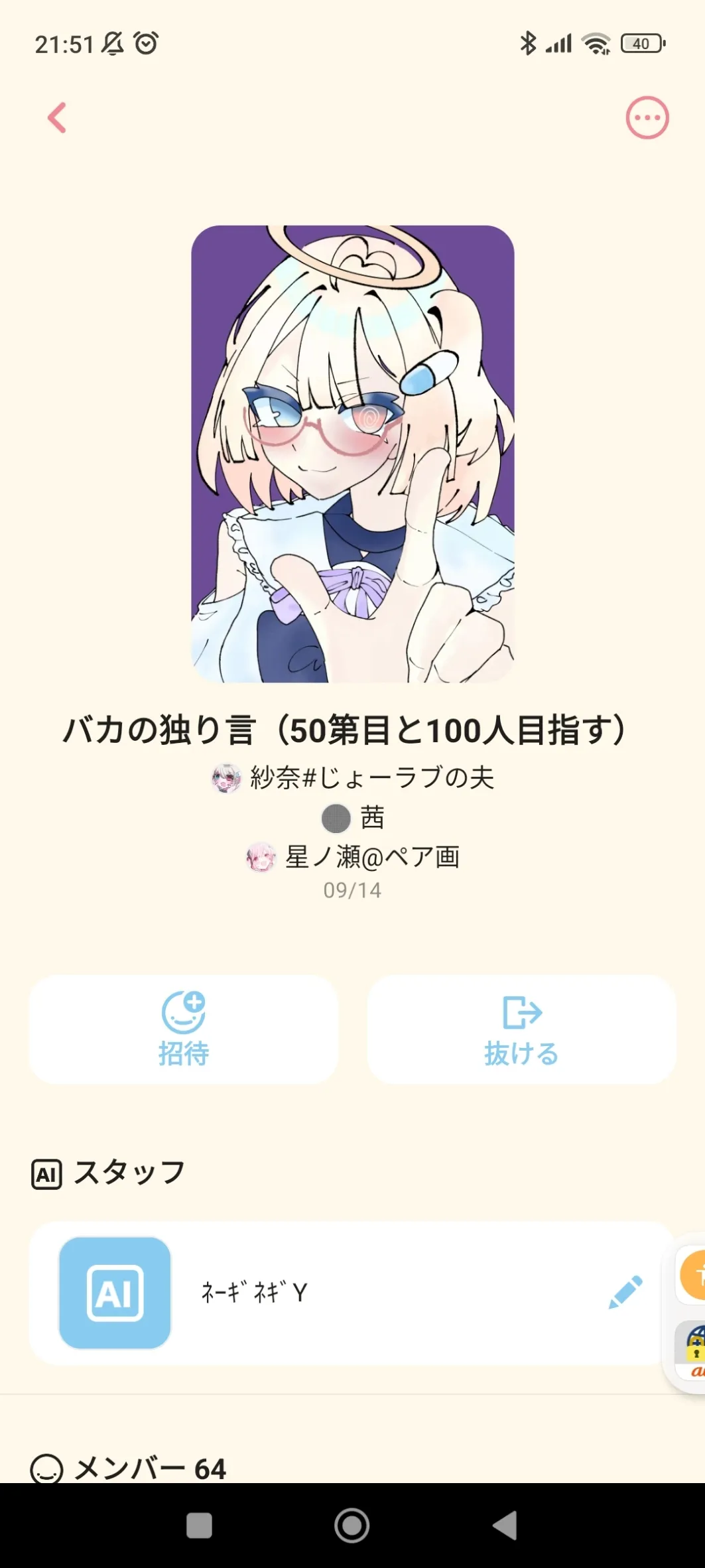This screenshot has width=705, height=1568.
Task: Open 紗奈#じょーラブの夫 profile
Action: point(353,777)
